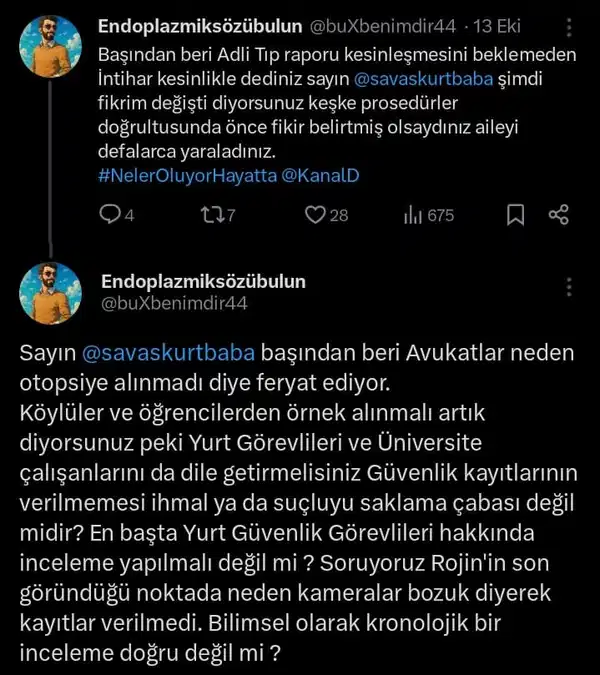Like the tweet with 28 likes
The image size is (600, 675).
[x=316, y=214]
